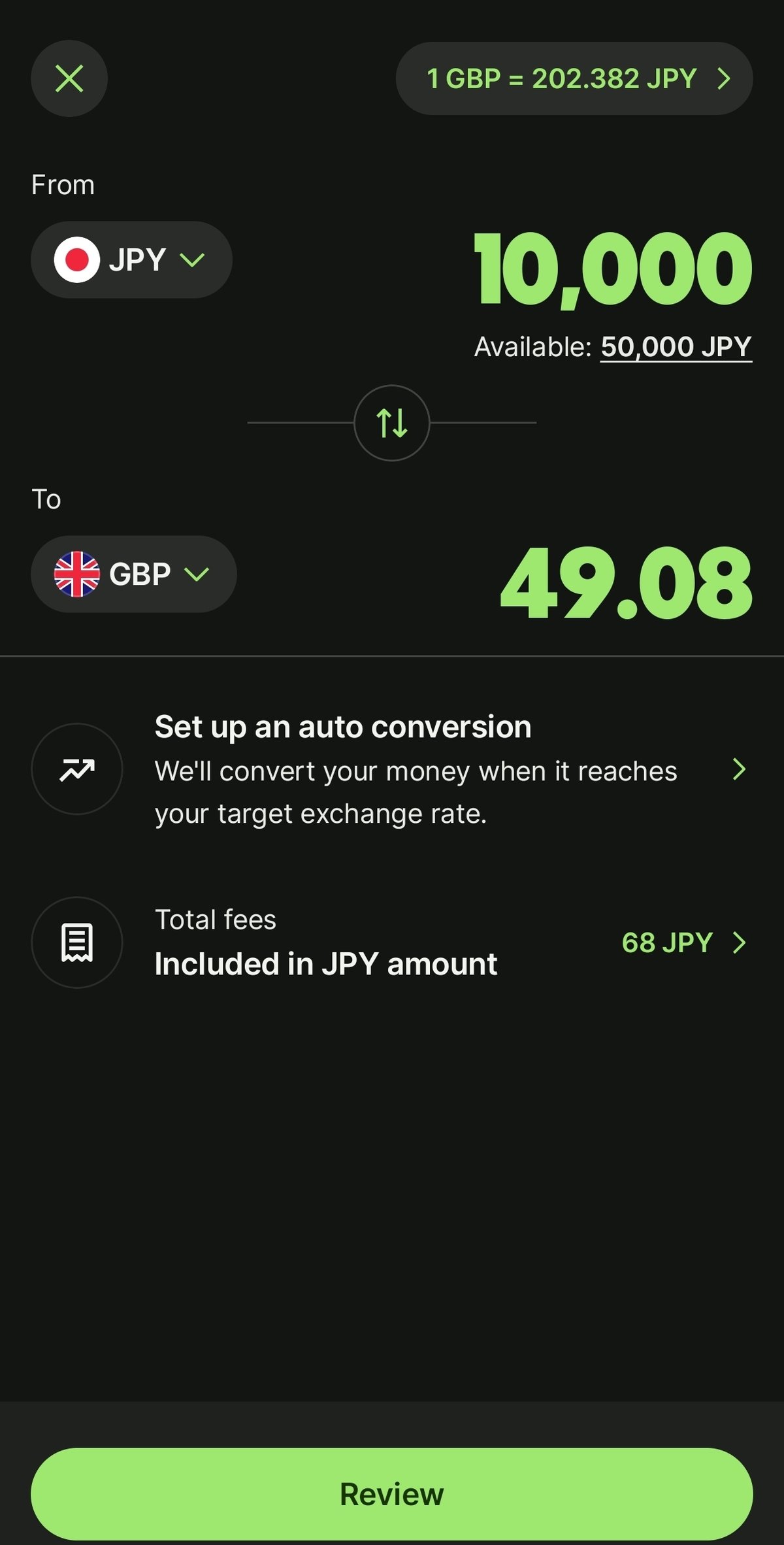Use the available 50,000 JPY balance

[676, 347]
